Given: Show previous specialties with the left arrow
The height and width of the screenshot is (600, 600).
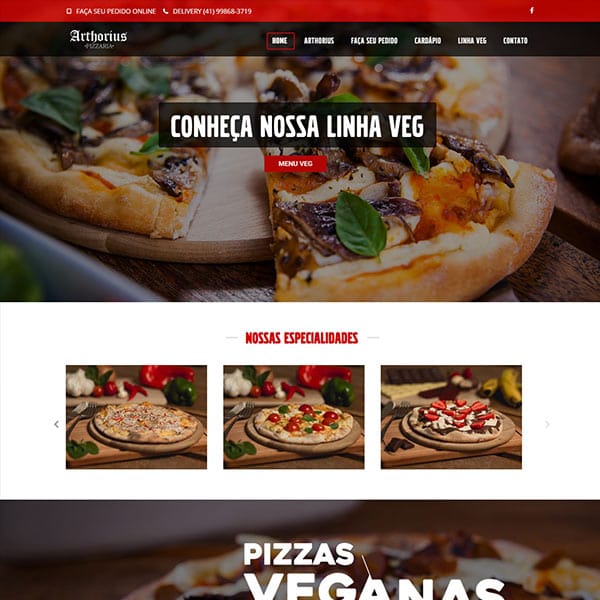Looking at the screenshot, I should point(56,424).
